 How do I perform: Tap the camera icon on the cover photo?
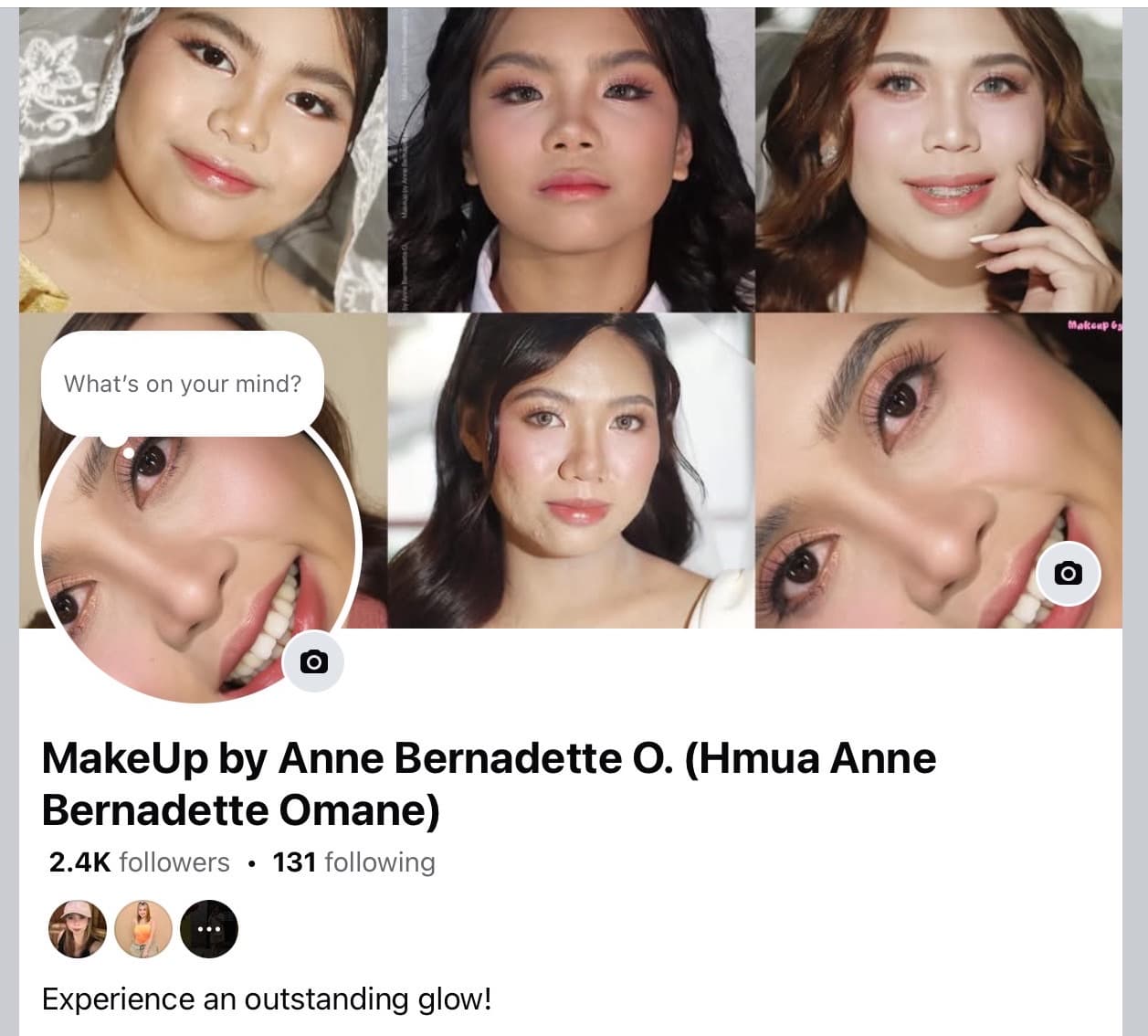coord(1068,574)
